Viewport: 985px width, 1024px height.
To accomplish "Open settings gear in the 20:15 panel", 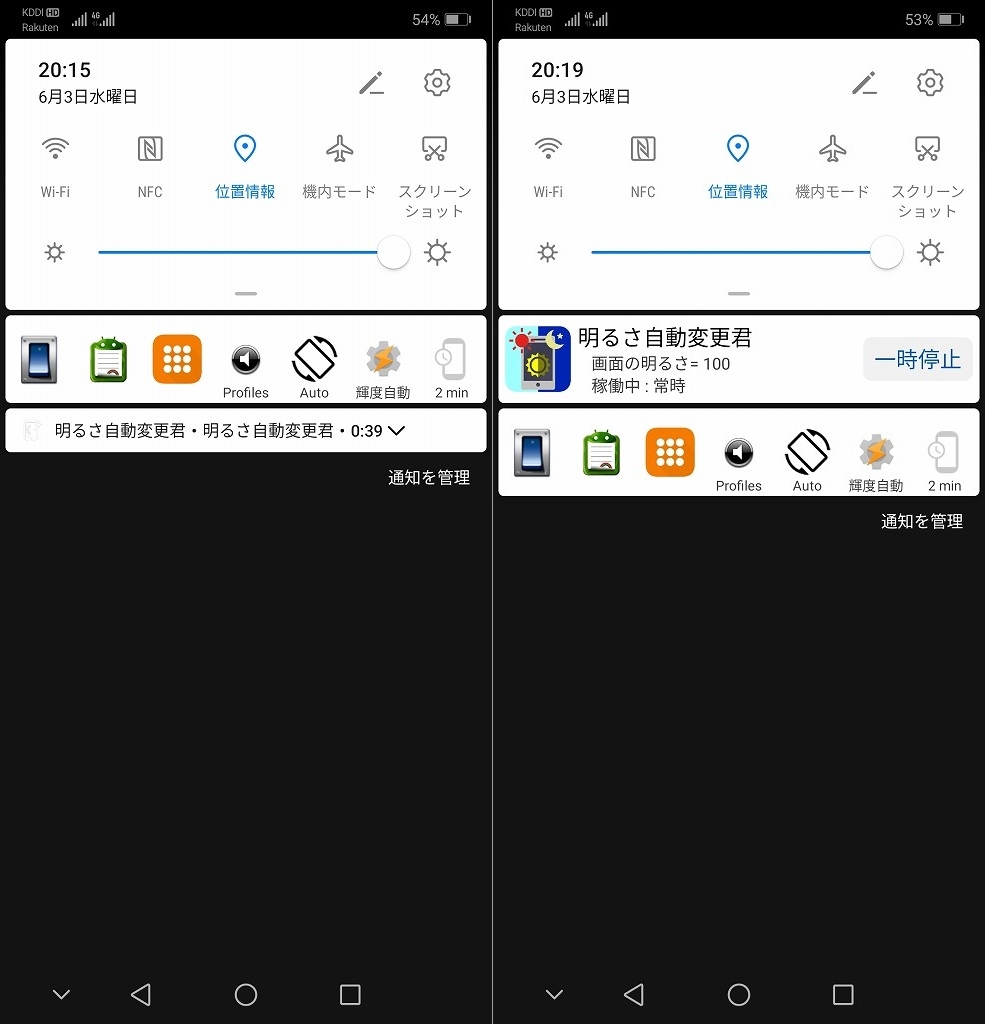I will click(437, 83).
